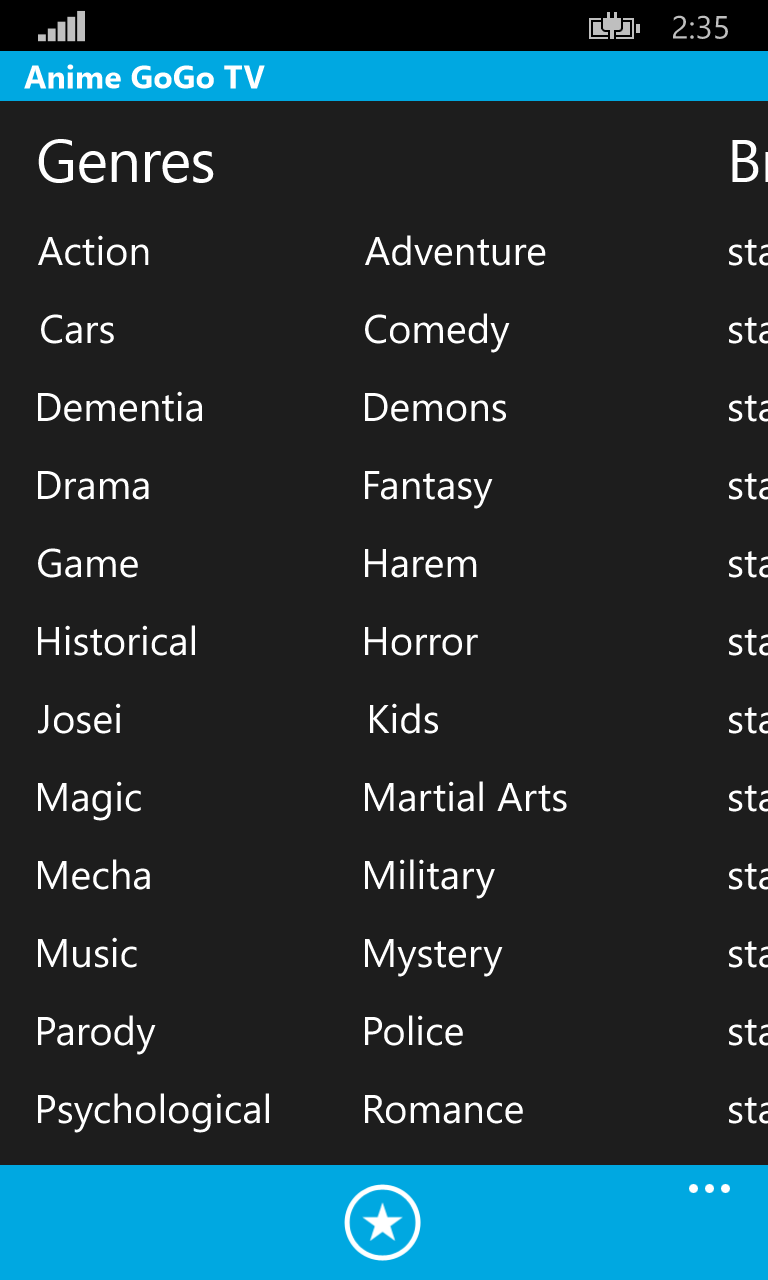Choose the Fantasy genre
The image size is (768, 1280).
coord(427,487)
